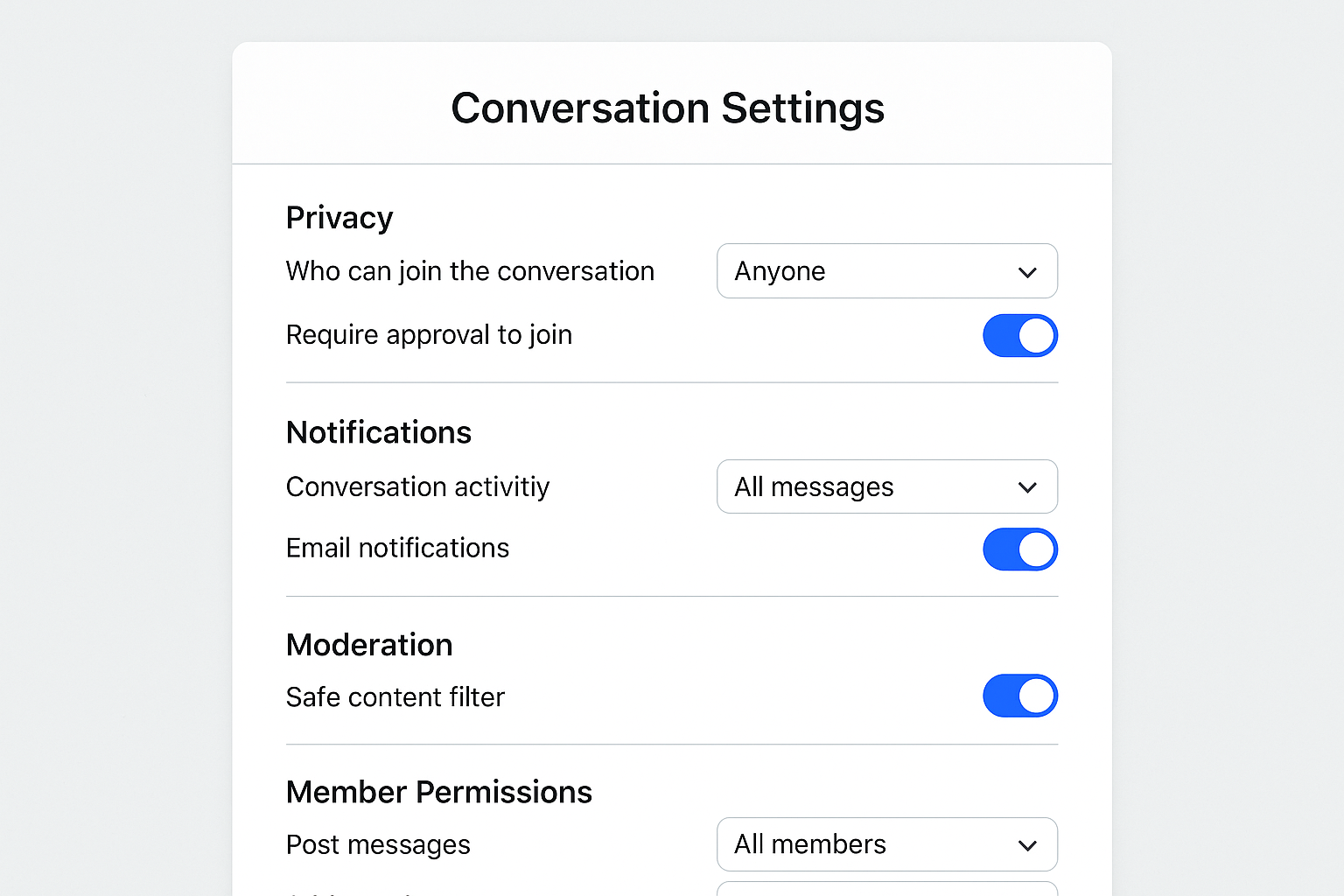
Task: Disable Email notifications switch
Action: click(x=1019, y=549)
